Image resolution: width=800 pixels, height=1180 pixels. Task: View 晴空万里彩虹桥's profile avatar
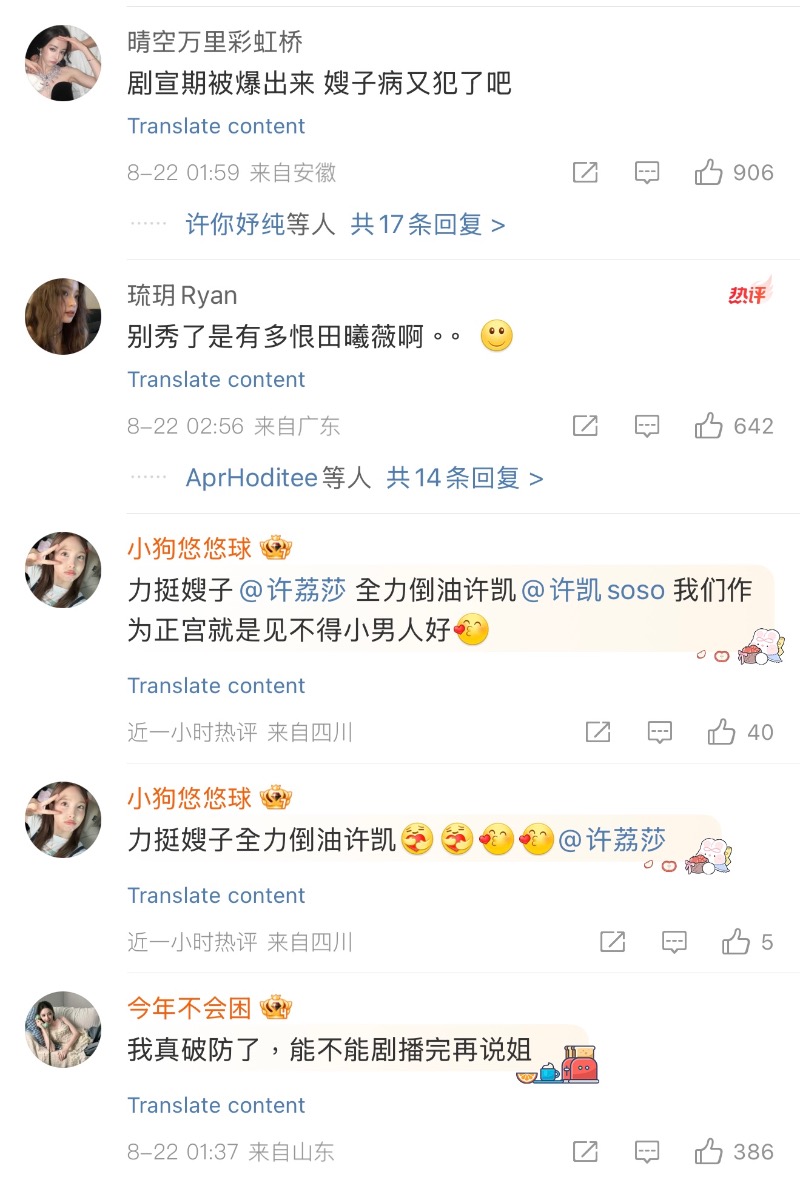[x=62, y=63]
